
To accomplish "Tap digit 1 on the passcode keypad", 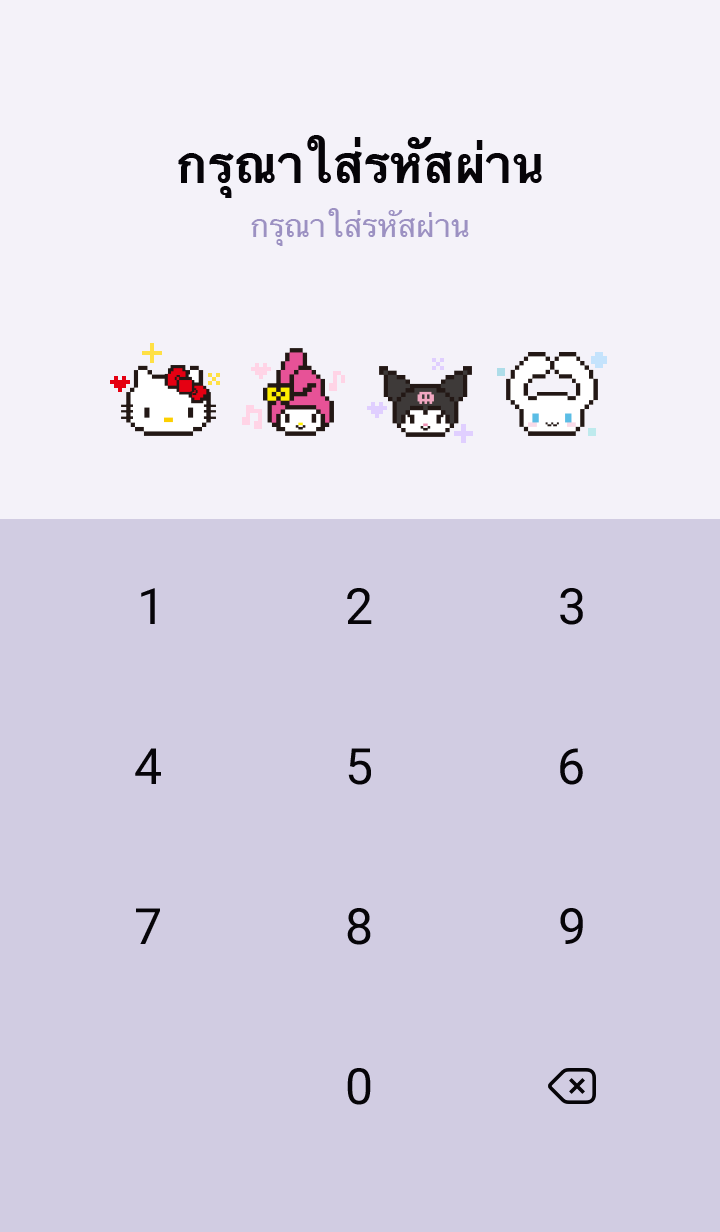I will click(149, 607).
